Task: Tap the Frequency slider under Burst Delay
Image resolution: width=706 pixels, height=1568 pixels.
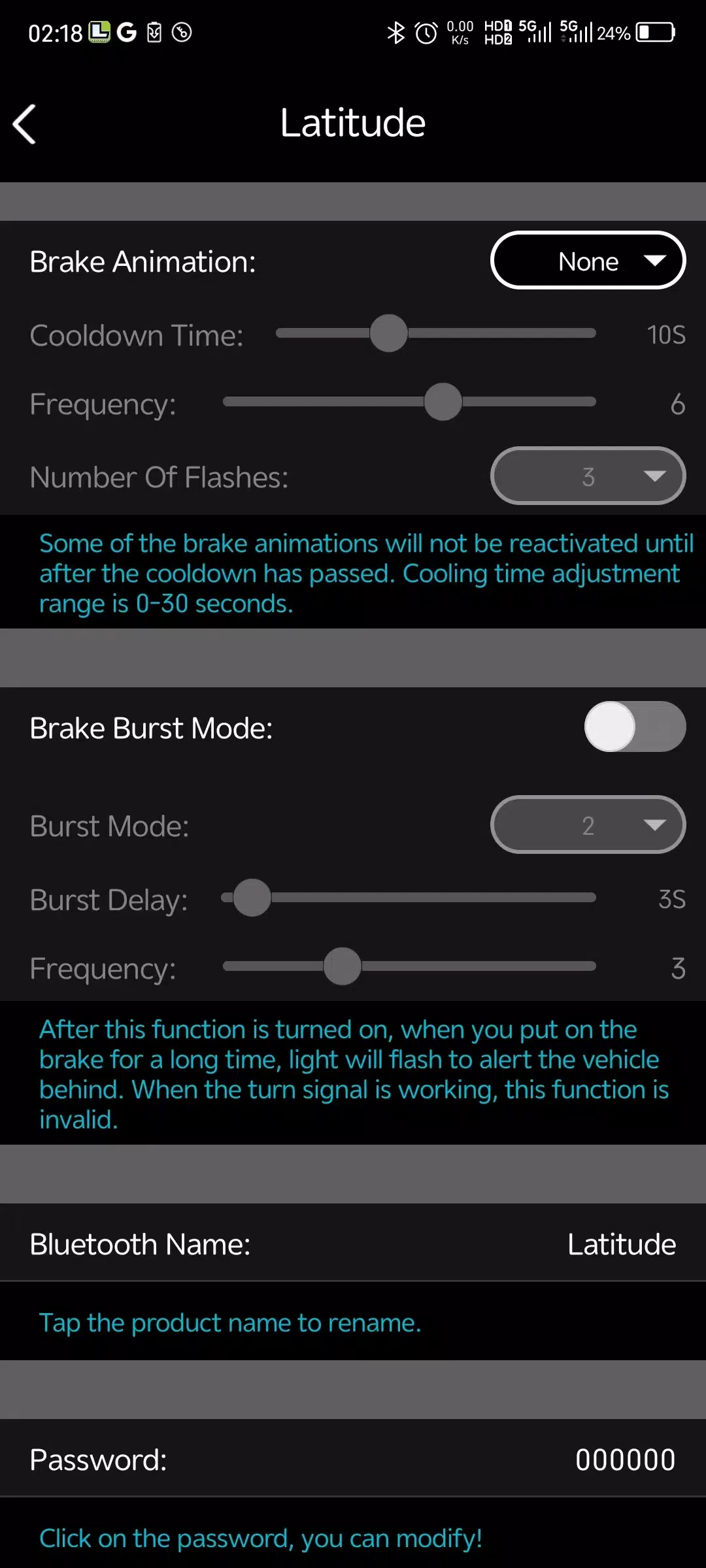Action: click(x=409, y=966)
